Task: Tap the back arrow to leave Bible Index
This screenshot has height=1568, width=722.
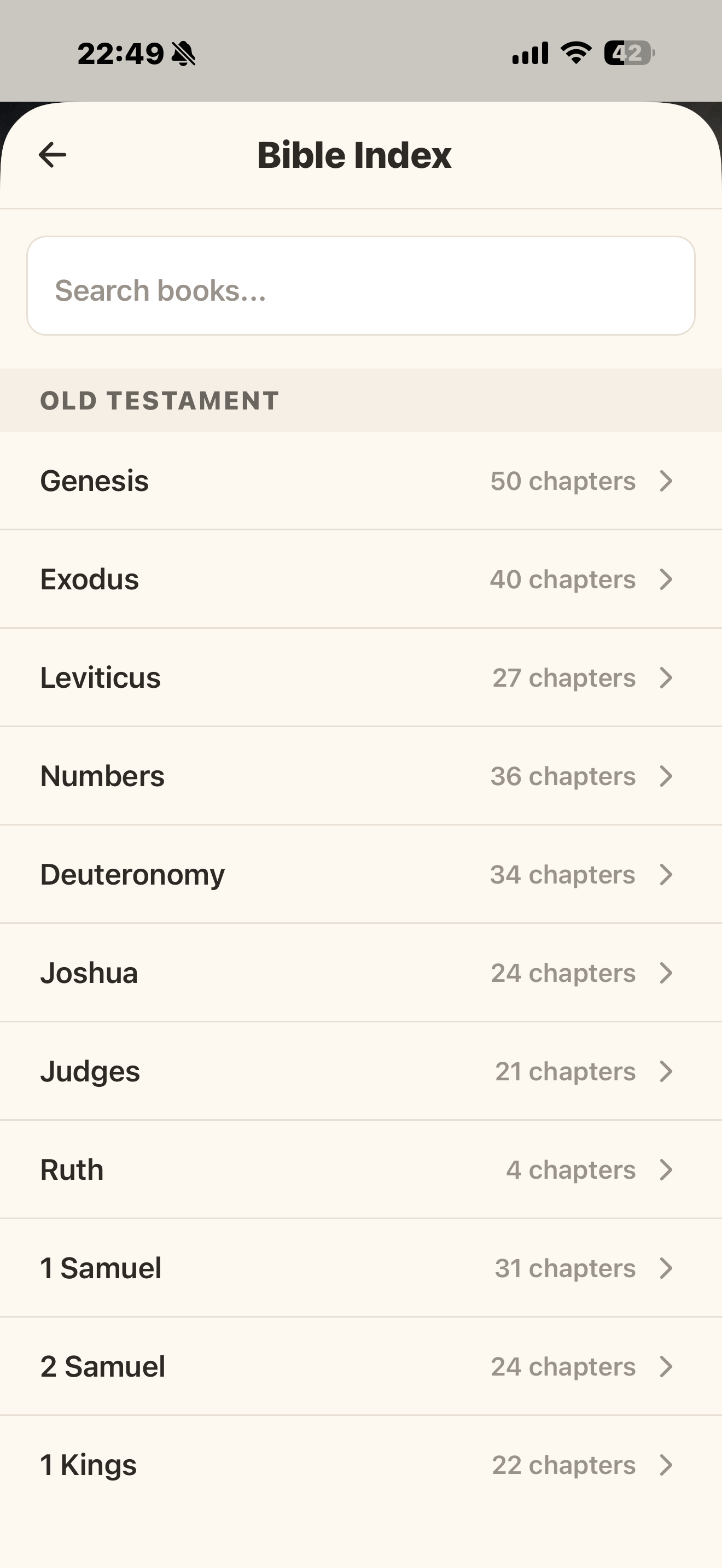Action: coord(51,155)
